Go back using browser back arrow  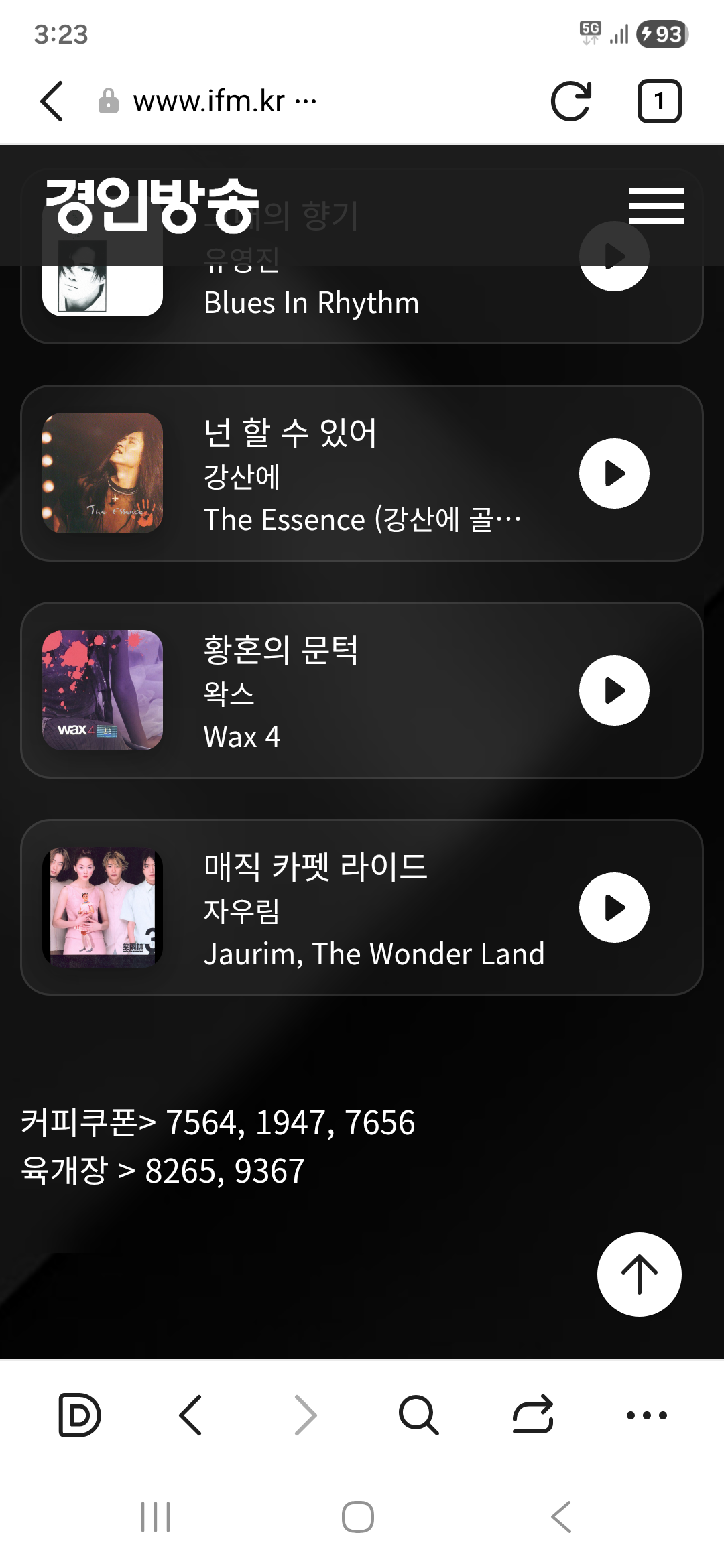[52, 100]
